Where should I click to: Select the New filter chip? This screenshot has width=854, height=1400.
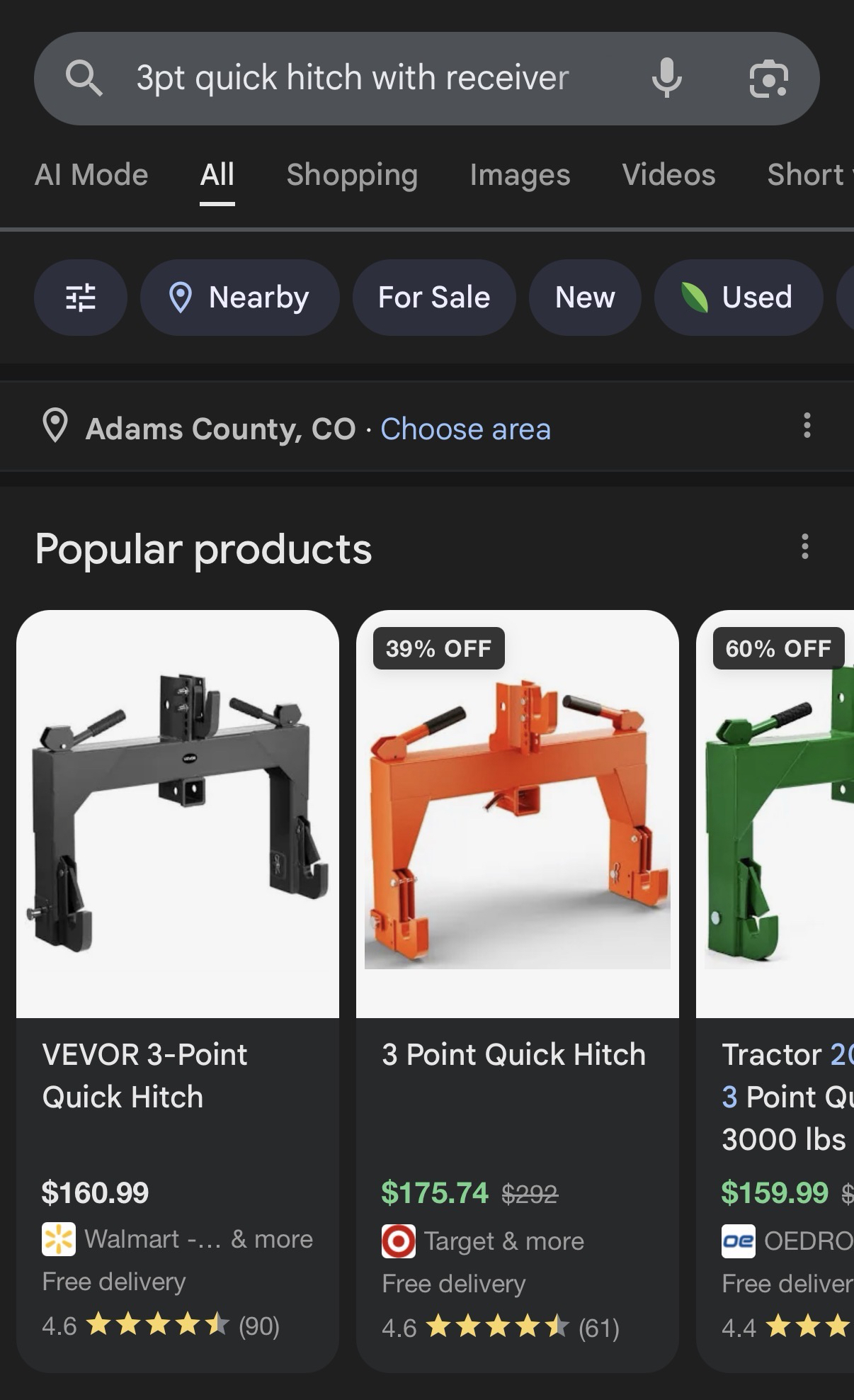(585, 298)
